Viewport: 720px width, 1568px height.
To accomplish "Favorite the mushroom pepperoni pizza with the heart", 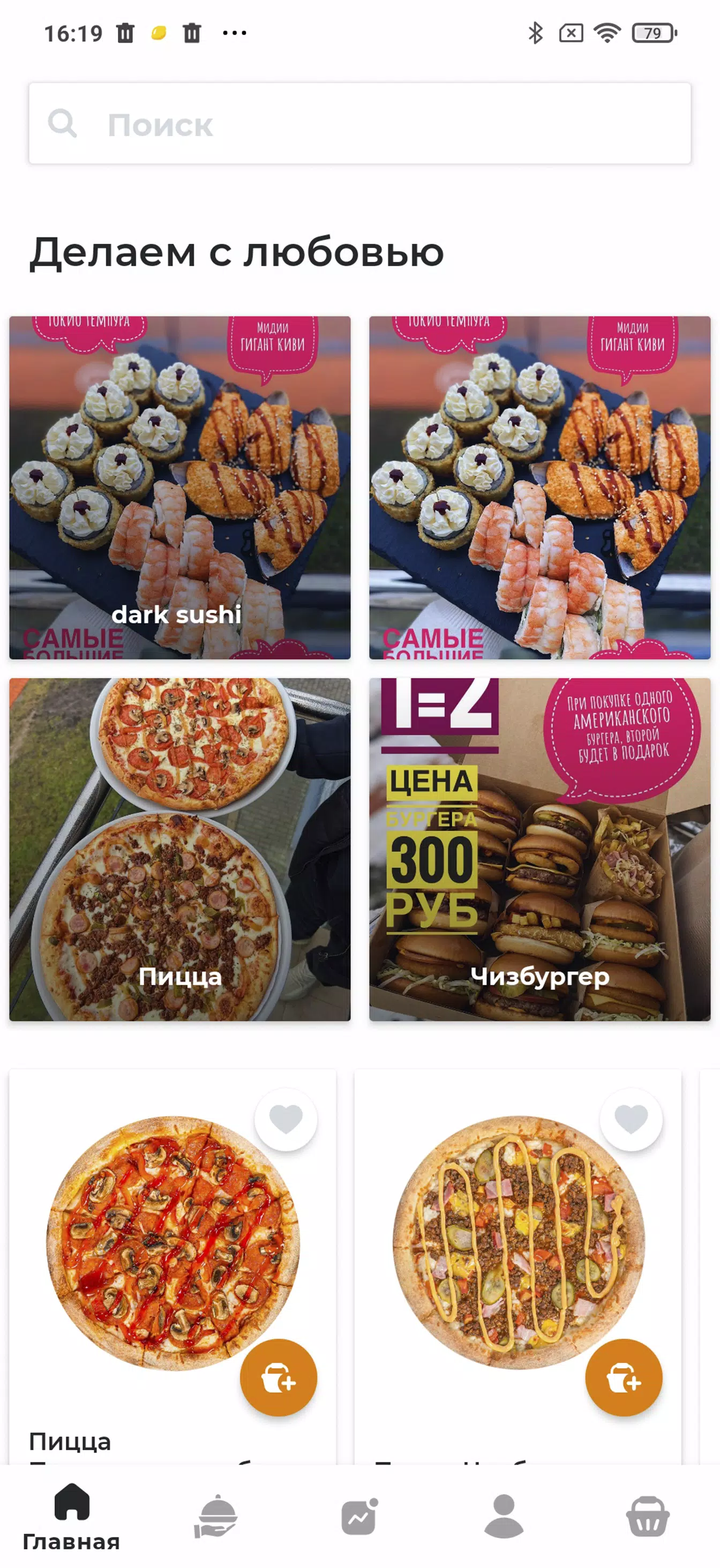I will [286, 1119].
